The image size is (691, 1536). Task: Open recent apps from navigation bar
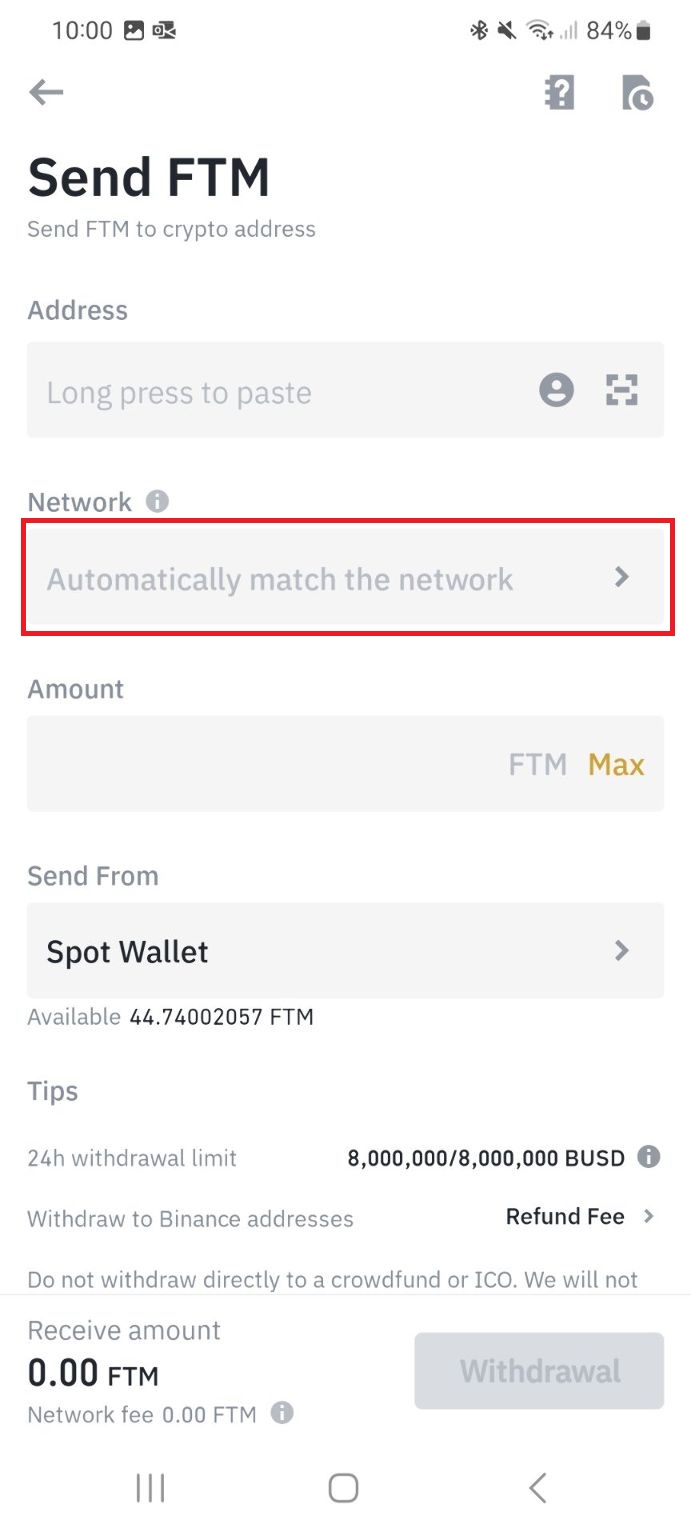[150, 1488]
